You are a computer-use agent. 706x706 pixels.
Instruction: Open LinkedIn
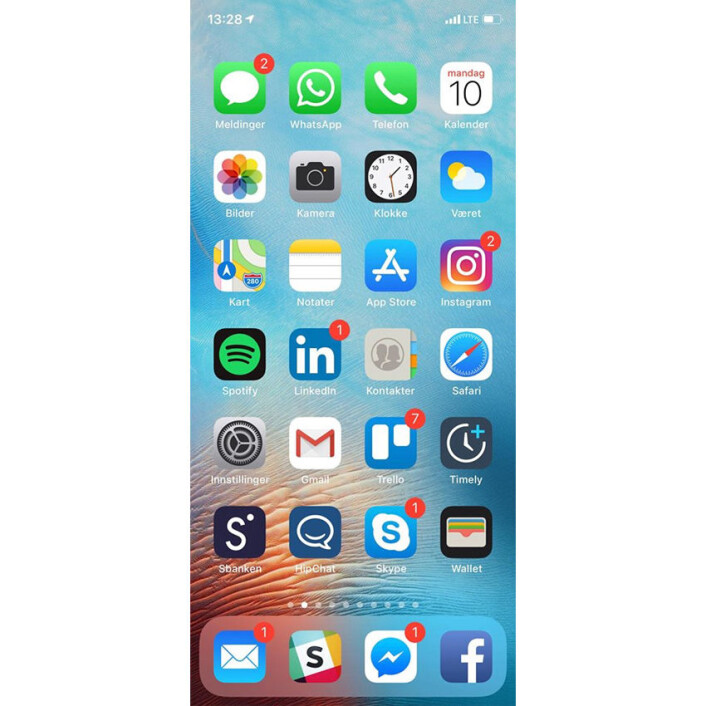[315, 355]
